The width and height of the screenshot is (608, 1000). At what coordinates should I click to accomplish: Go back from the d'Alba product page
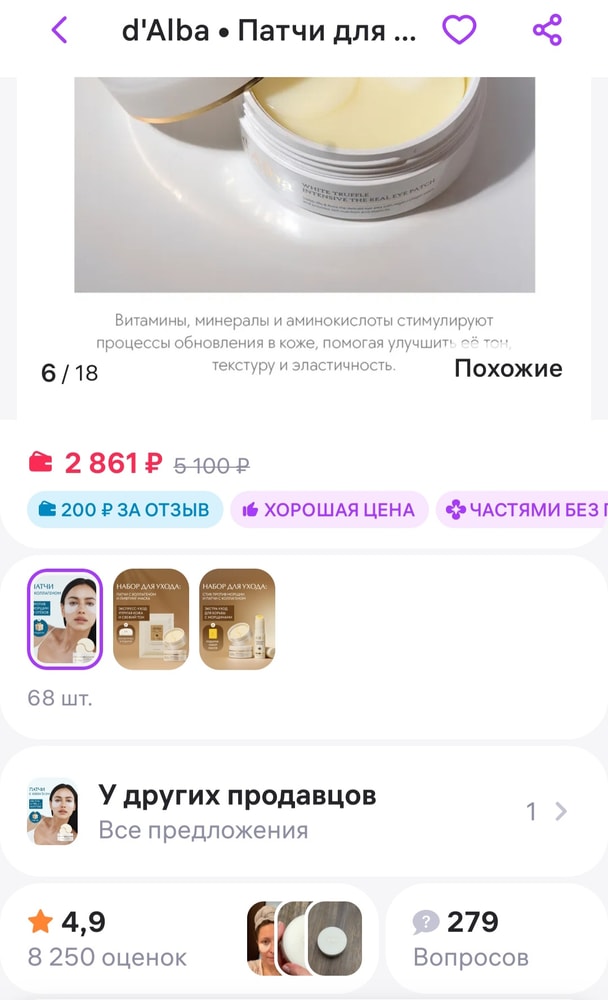59,31
